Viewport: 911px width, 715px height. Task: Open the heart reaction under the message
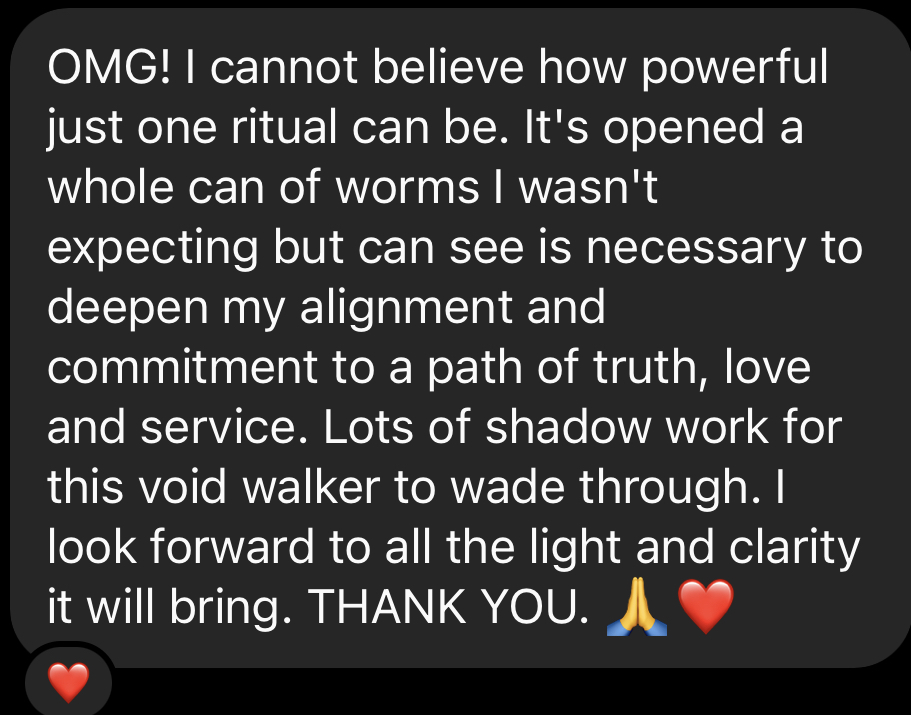(x=69, y=682)
